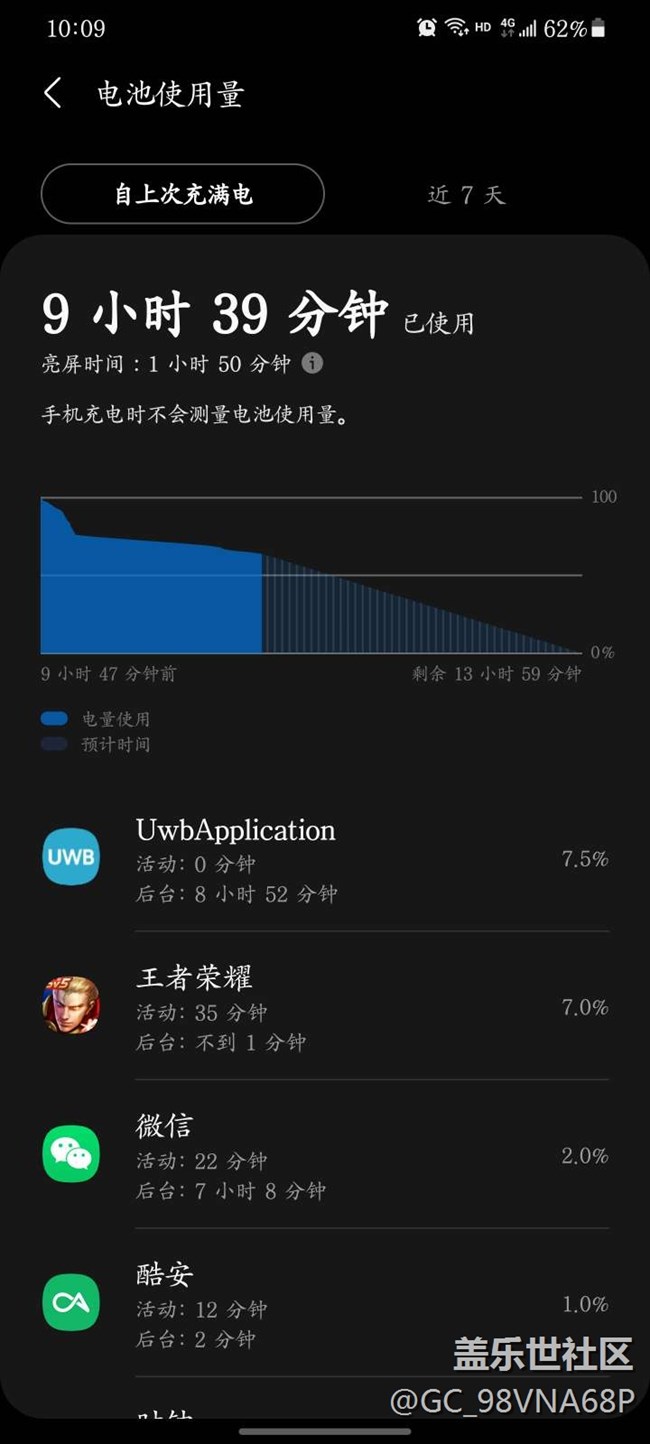Switch to the 近 7 天 tab
This screenshot has height=1444, width=650.
click(x=466, y=194)
